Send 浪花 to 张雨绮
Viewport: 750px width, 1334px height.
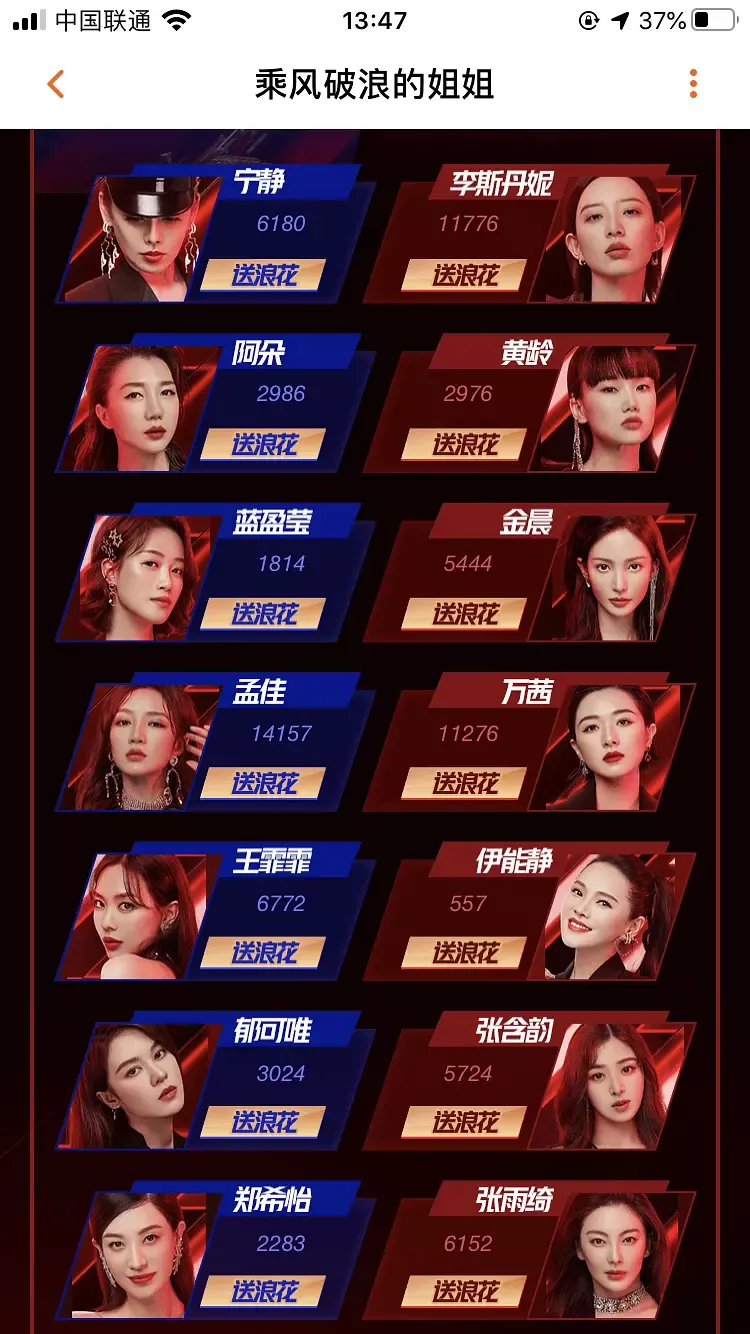(465, 1292)
